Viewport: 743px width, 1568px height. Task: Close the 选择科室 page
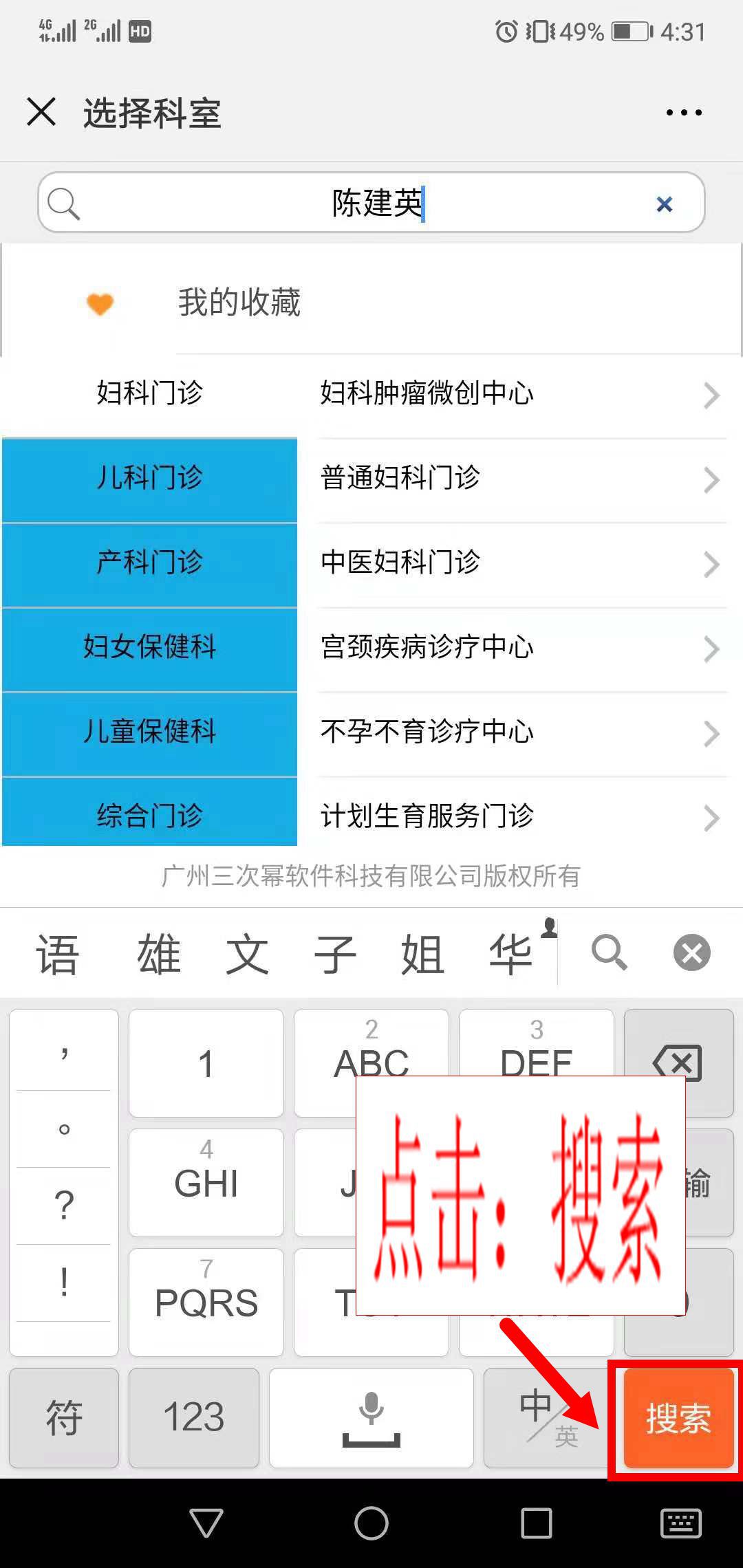click(x=41, y=112)
